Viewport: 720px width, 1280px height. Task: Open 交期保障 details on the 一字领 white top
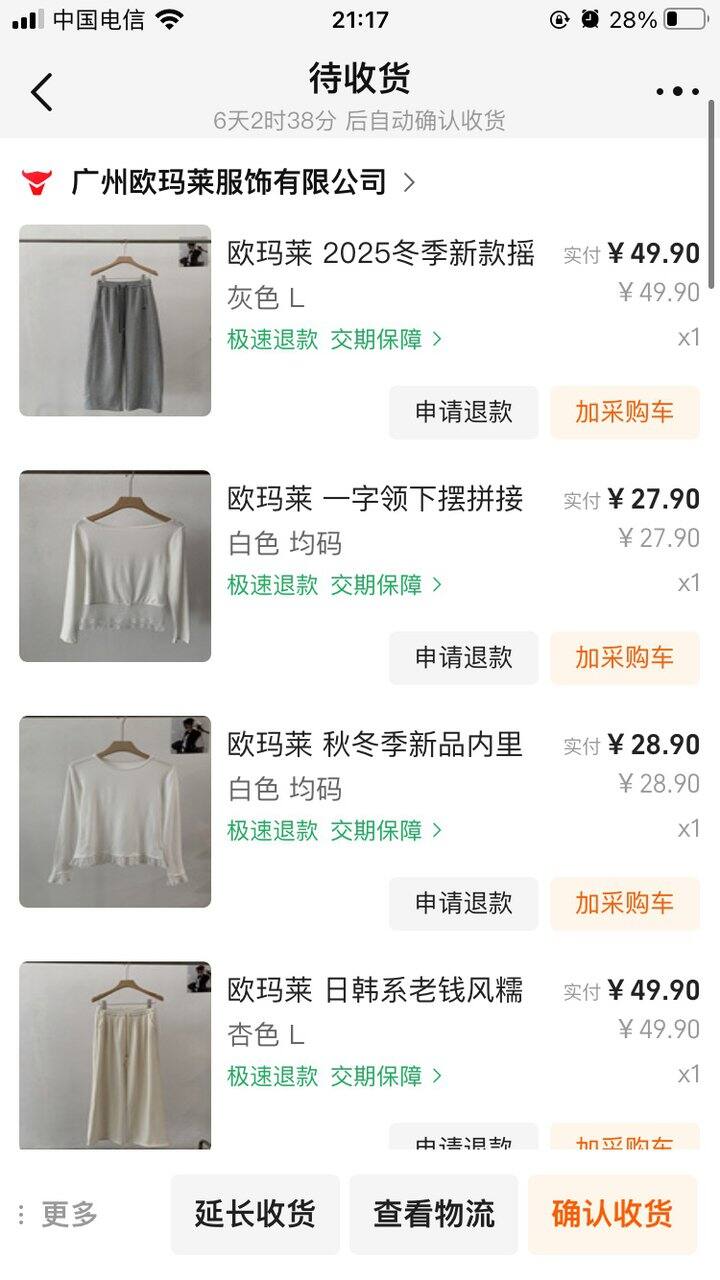378,584
